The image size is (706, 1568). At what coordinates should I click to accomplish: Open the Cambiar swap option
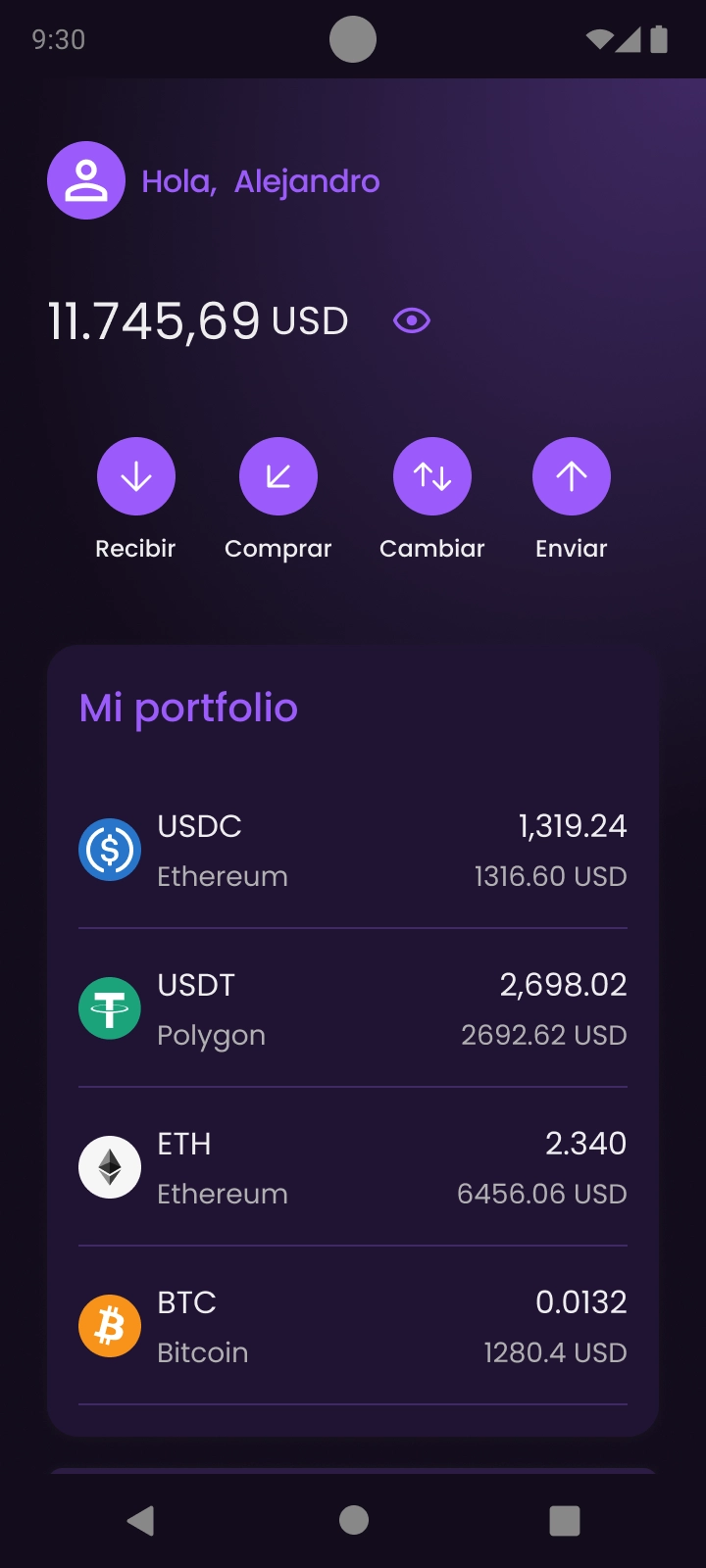tap(432, 476)
